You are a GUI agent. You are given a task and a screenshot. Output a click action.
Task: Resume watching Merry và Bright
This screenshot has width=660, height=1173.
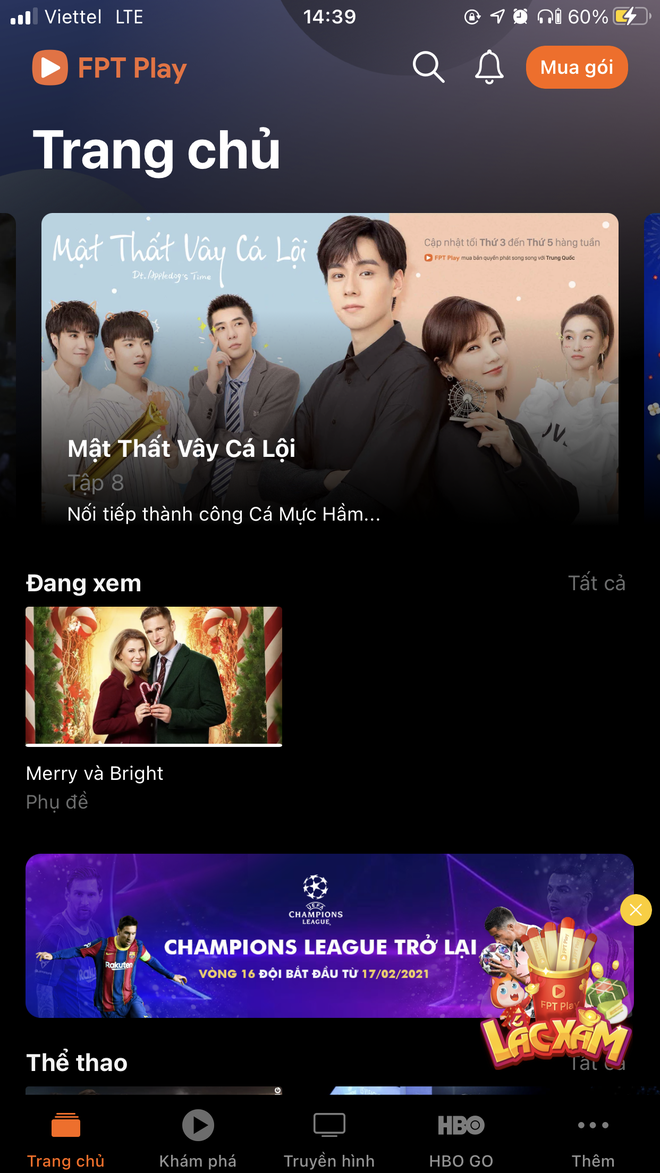click(153, 676)
